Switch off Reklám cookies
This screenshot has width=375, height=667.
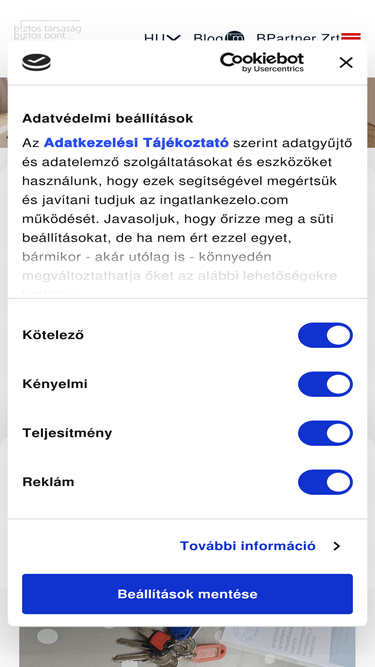coord(325,482)
